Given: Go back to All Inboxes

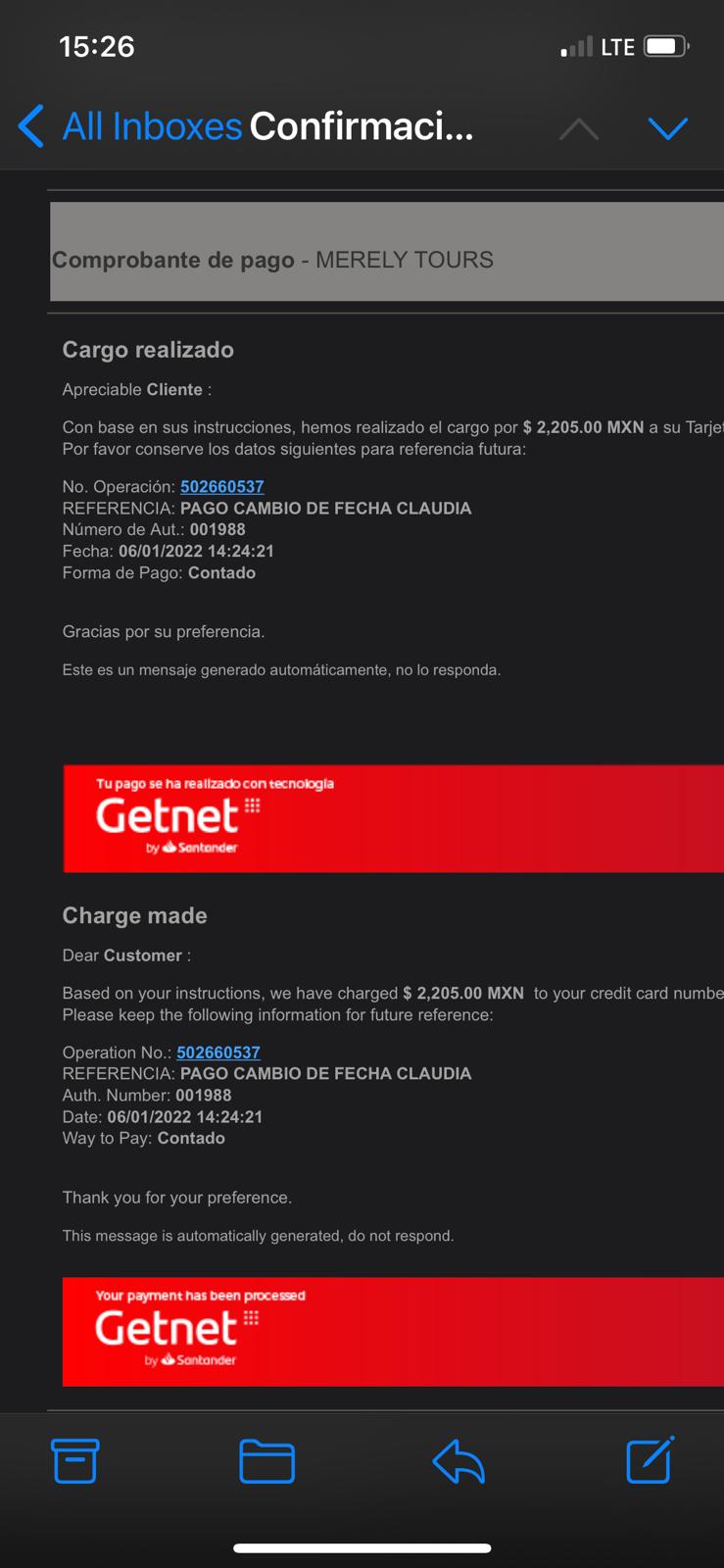Looking at the screenshot, I should 130,127.
